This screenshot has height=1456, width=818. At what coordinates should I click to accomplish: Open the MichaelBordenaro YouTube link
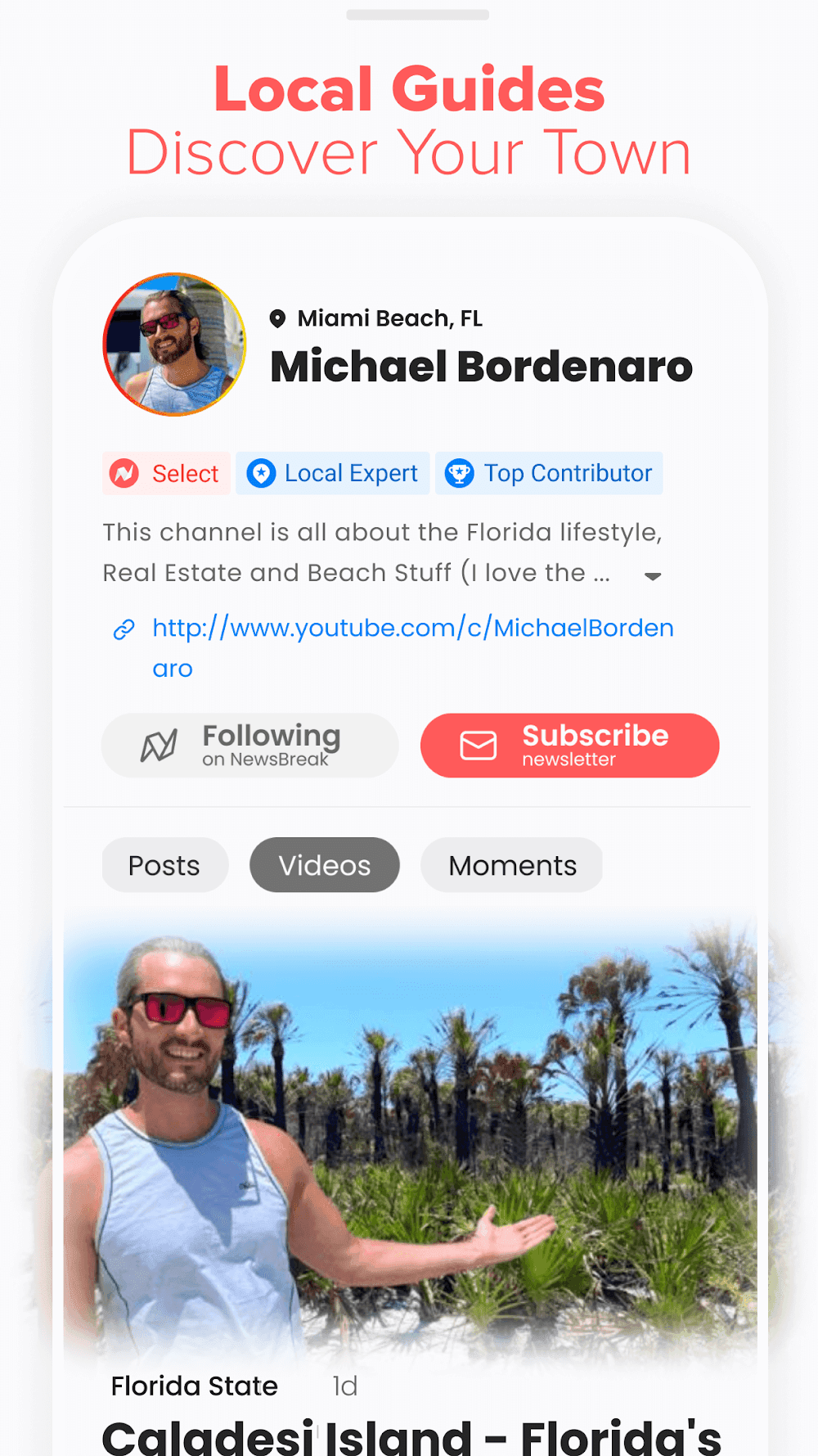(411, 628)
